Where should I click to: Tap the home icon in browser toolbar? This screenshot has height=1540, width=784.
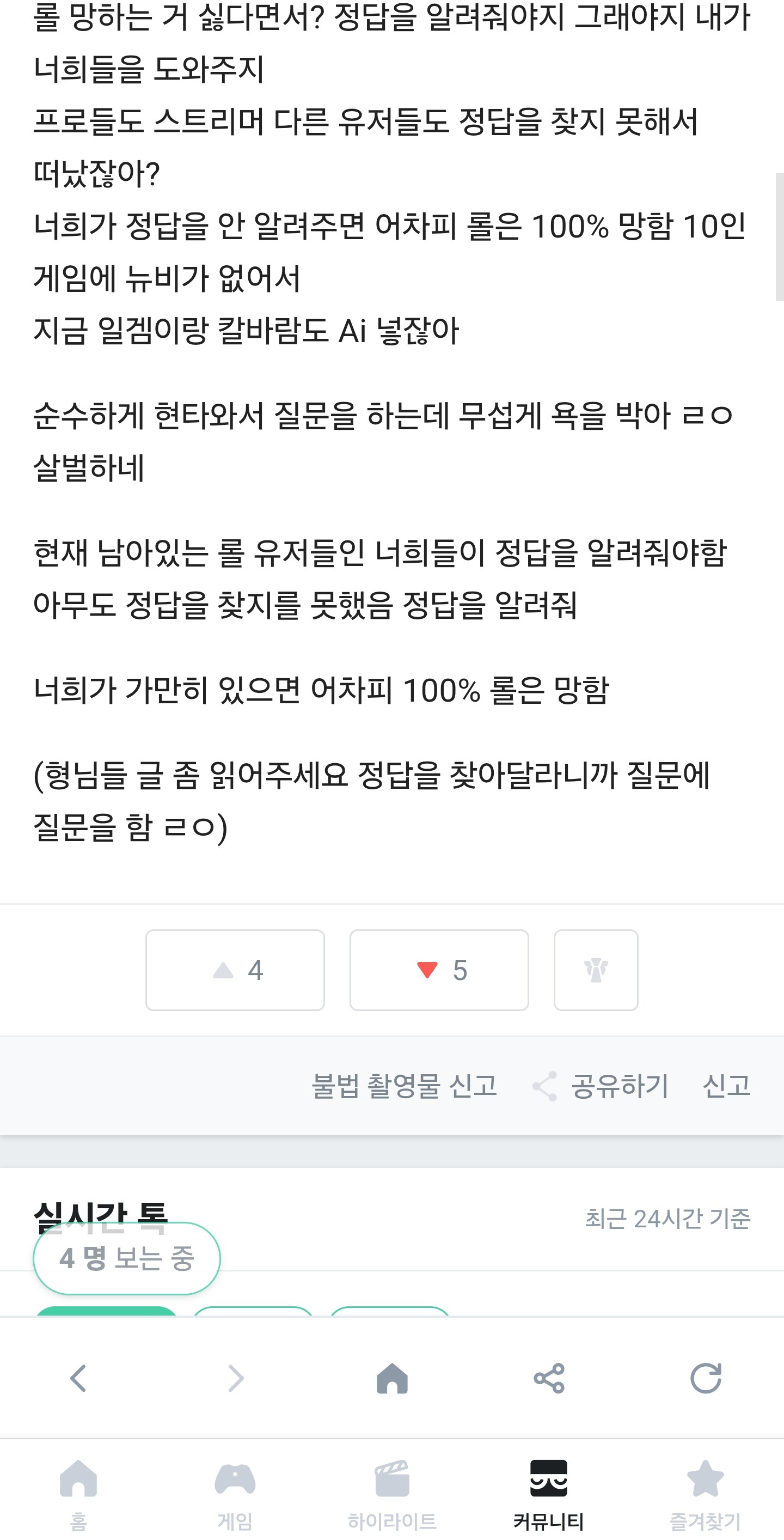(392, 1379)
